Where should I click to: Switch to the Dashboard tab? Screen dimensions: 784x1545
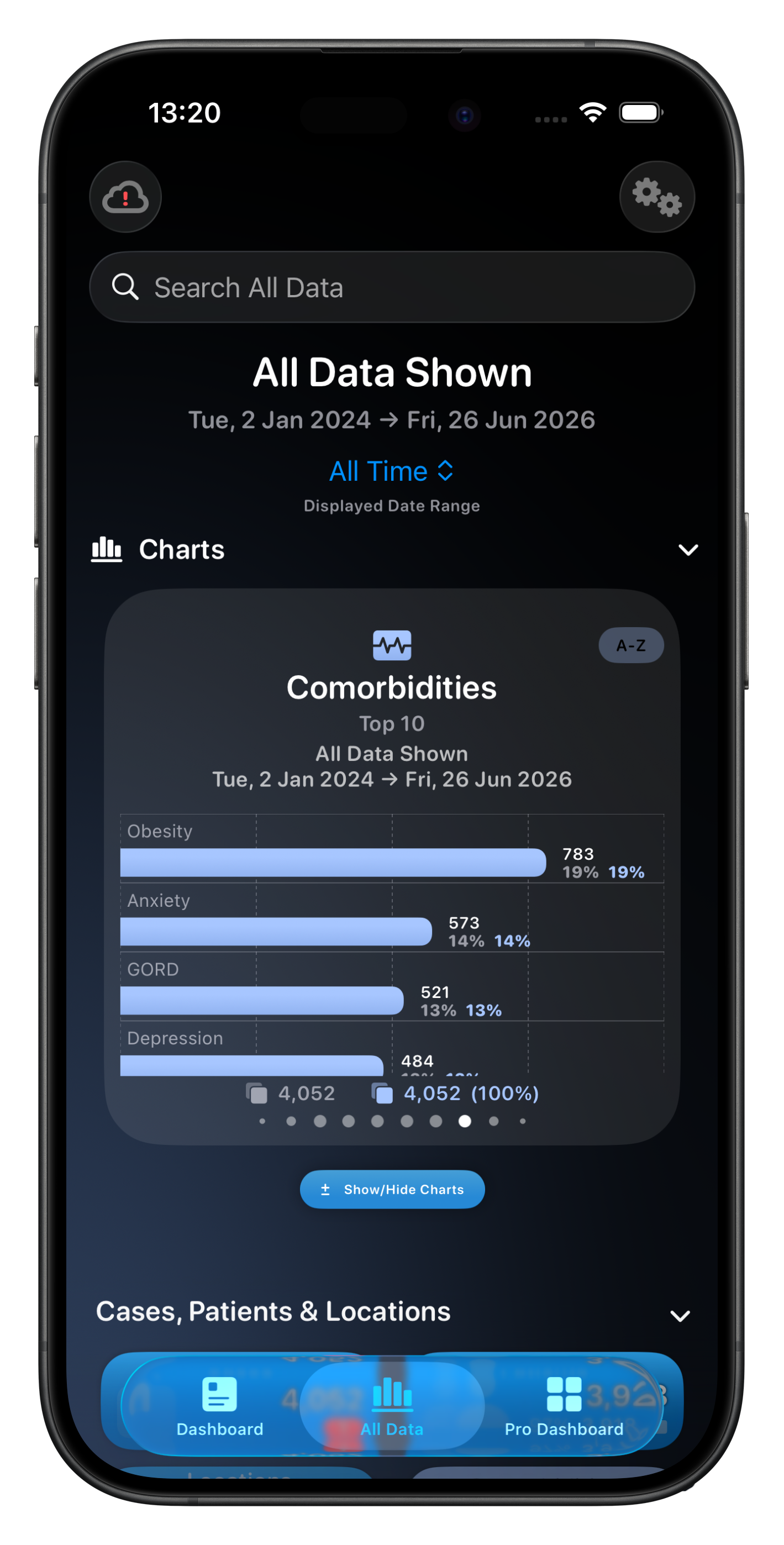(x=219, y=1406)
